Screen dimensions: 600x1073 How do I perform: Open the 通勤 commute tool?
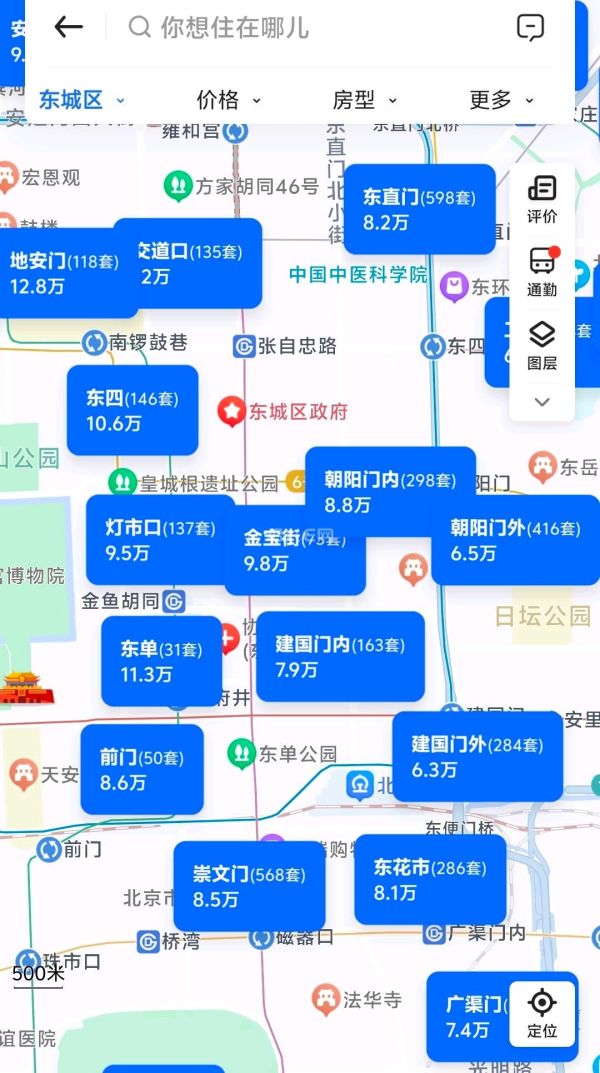[x=542, y=272]
